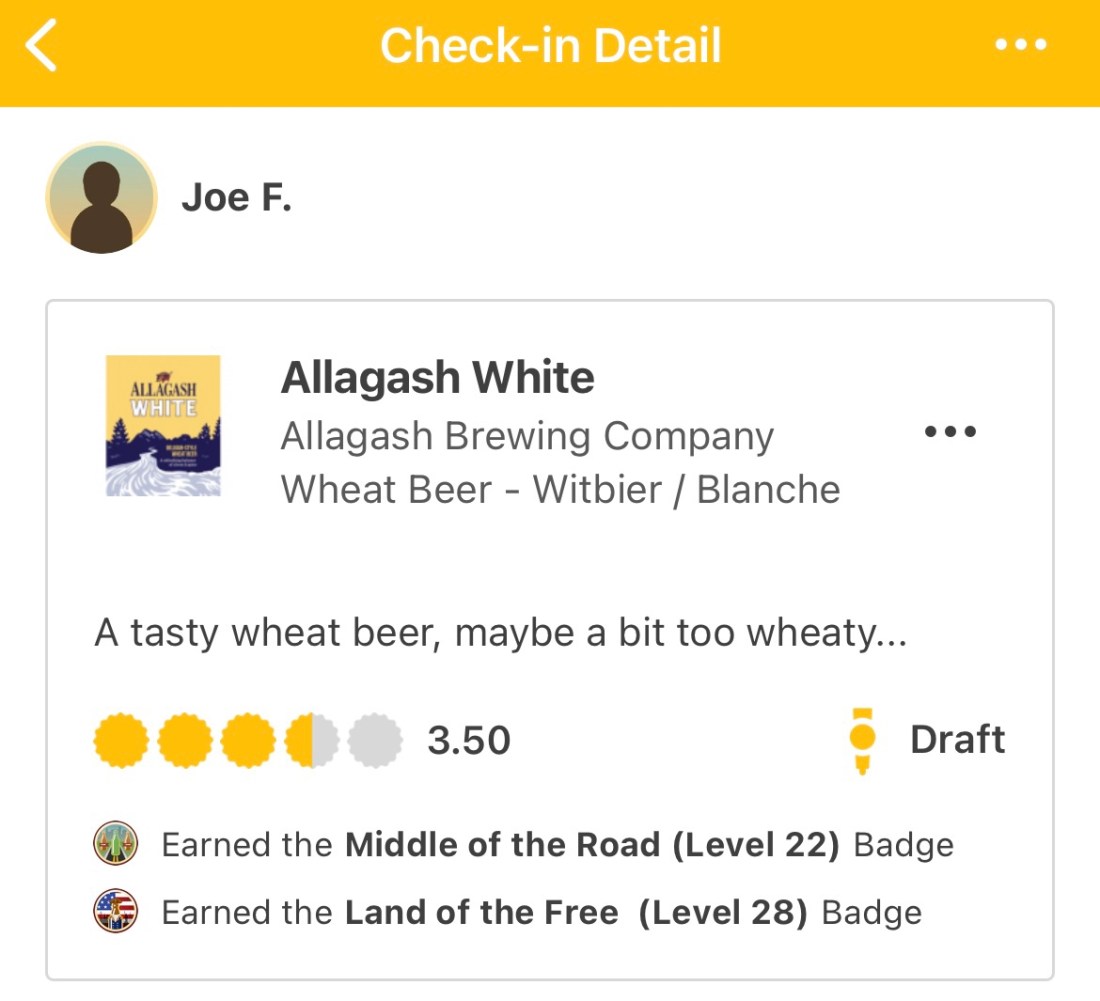This screenshot has width=1100, height=1001.
Task: Open the Allagash White label image
Action: (163, 425)
